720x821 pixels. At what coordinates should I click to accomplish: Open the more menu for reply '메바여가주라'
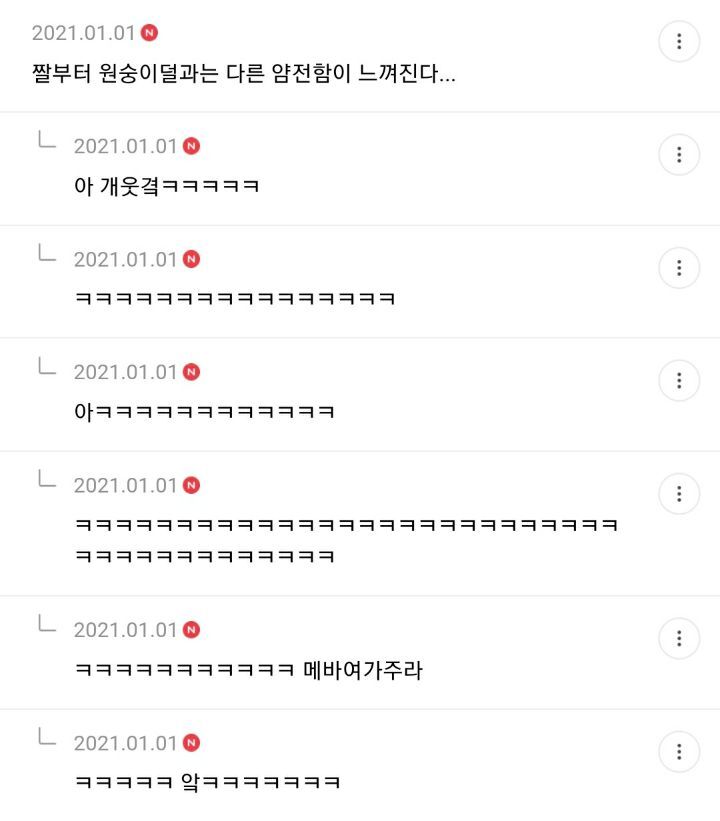tap(679, 638)
